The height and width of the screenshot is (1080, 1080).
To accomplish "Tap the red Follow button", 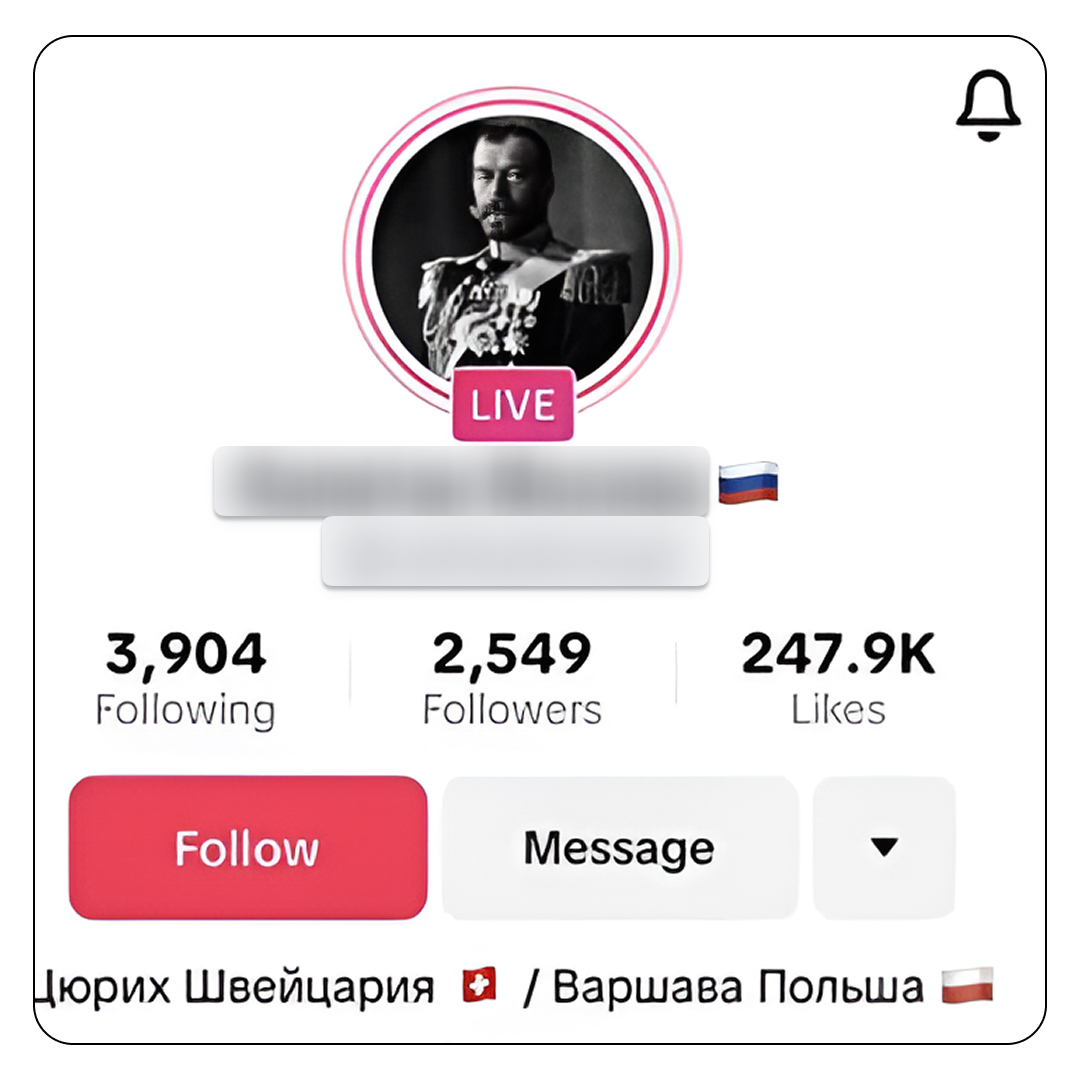I will tap(248, 848).
